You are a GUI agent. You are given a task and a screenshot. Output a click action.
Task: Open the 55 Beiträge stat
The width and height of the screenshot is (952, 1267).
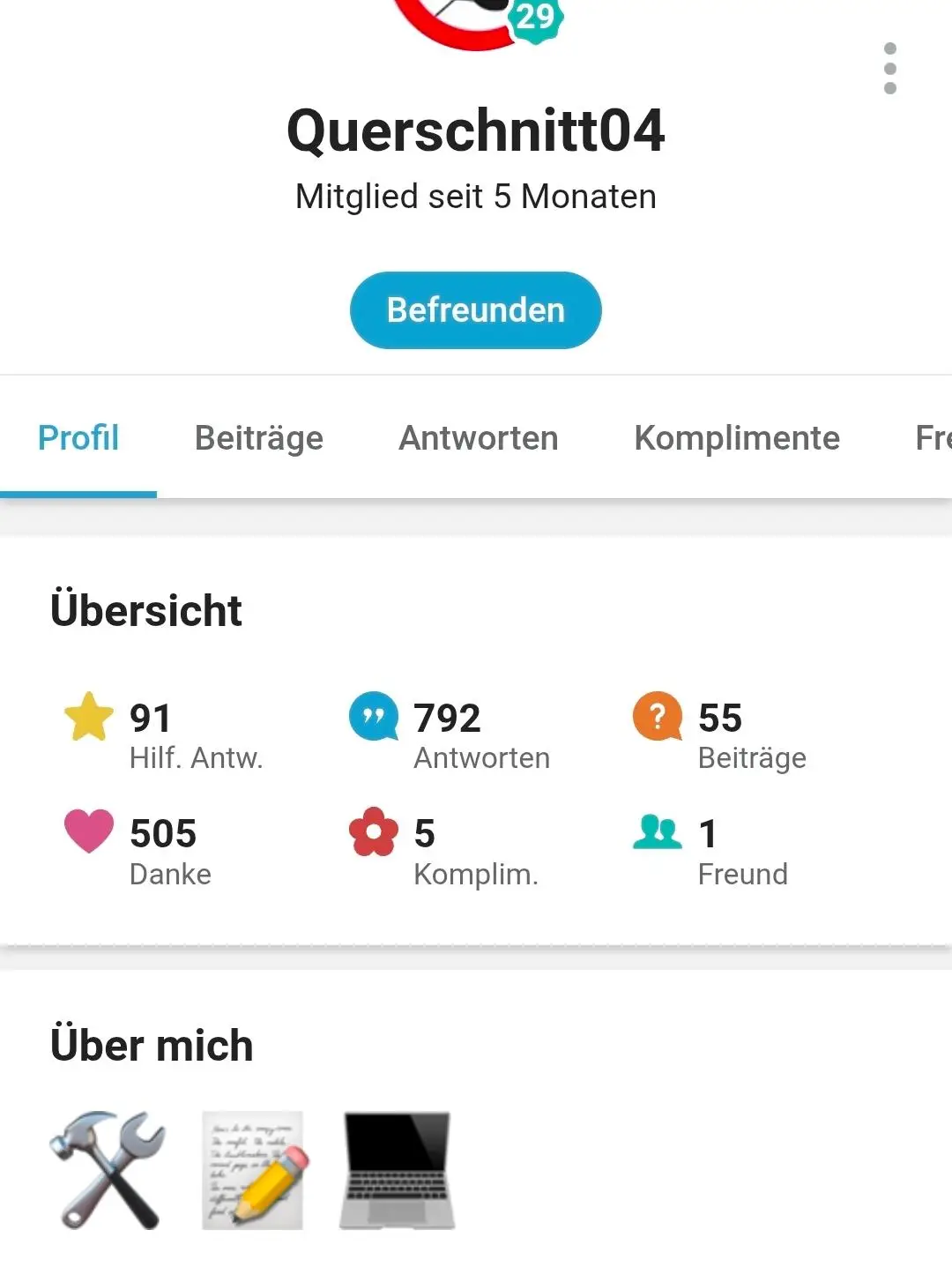point(719,734)
